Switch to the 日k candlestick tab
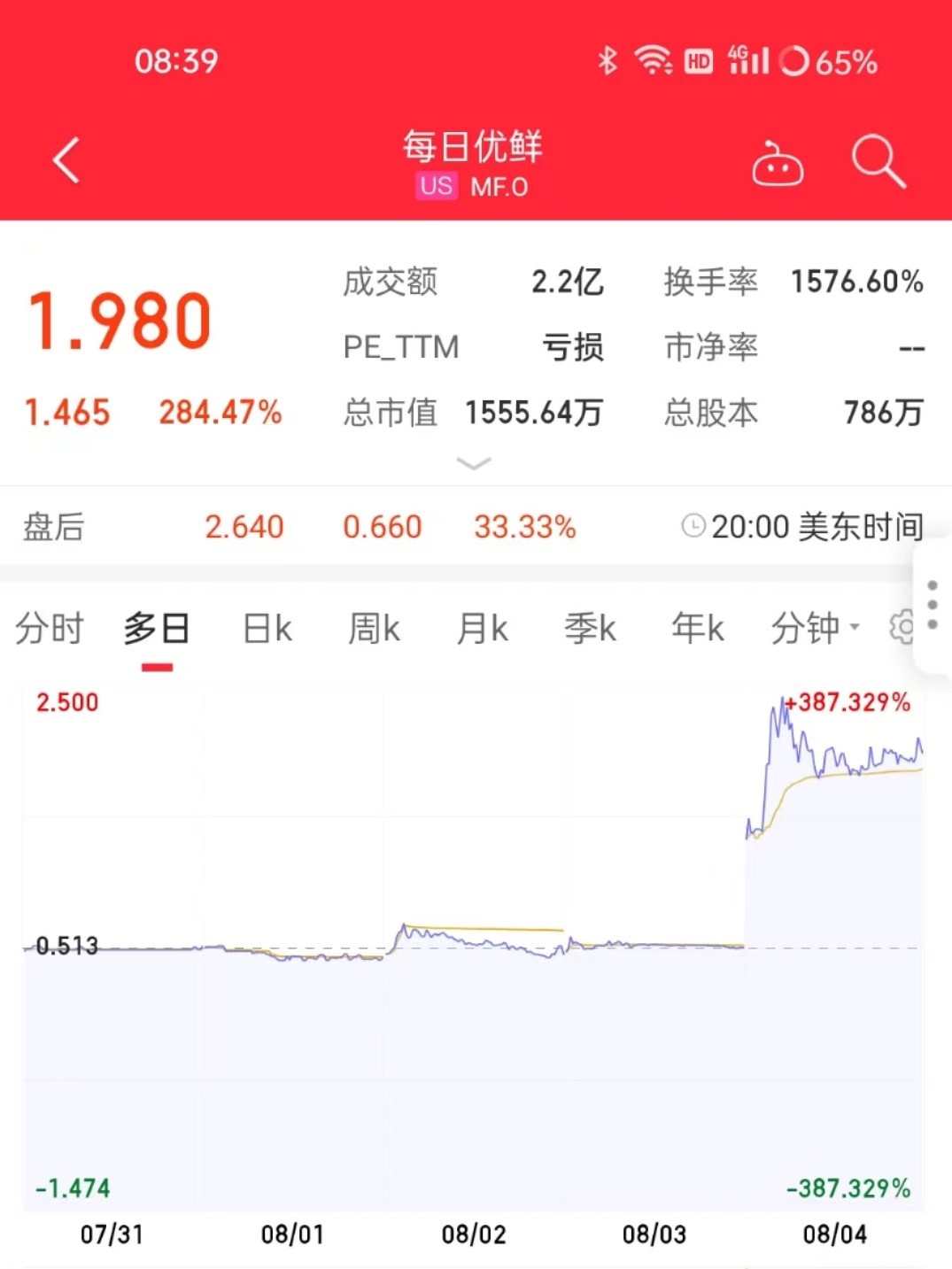This screenshot has height=1269, width=952. (266, 628)
